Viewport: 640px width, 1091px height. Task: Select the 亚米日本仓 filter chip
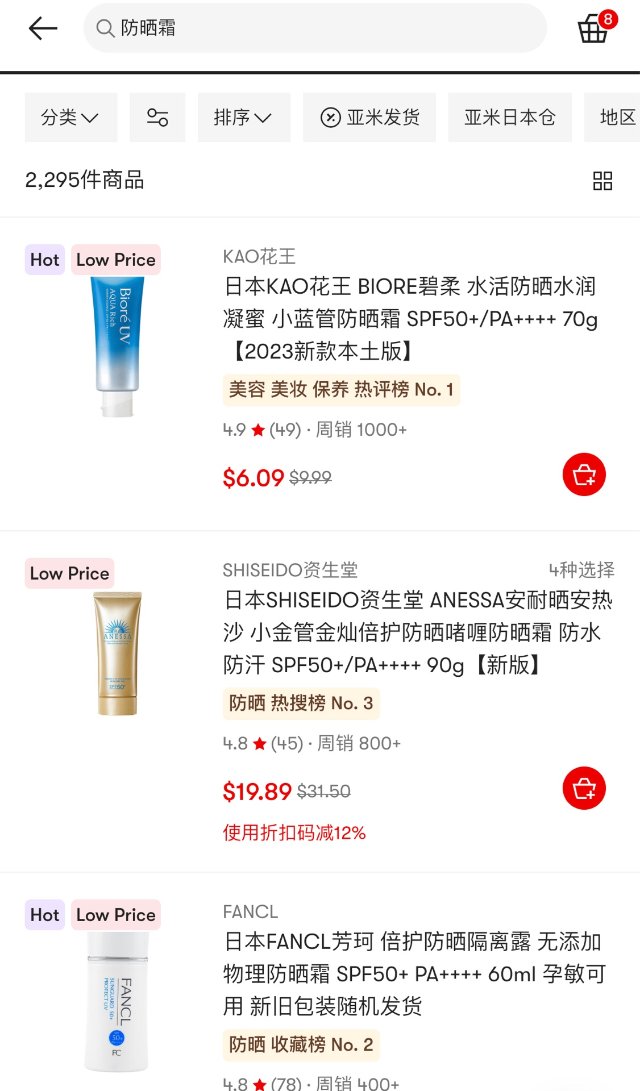[509, 118]
